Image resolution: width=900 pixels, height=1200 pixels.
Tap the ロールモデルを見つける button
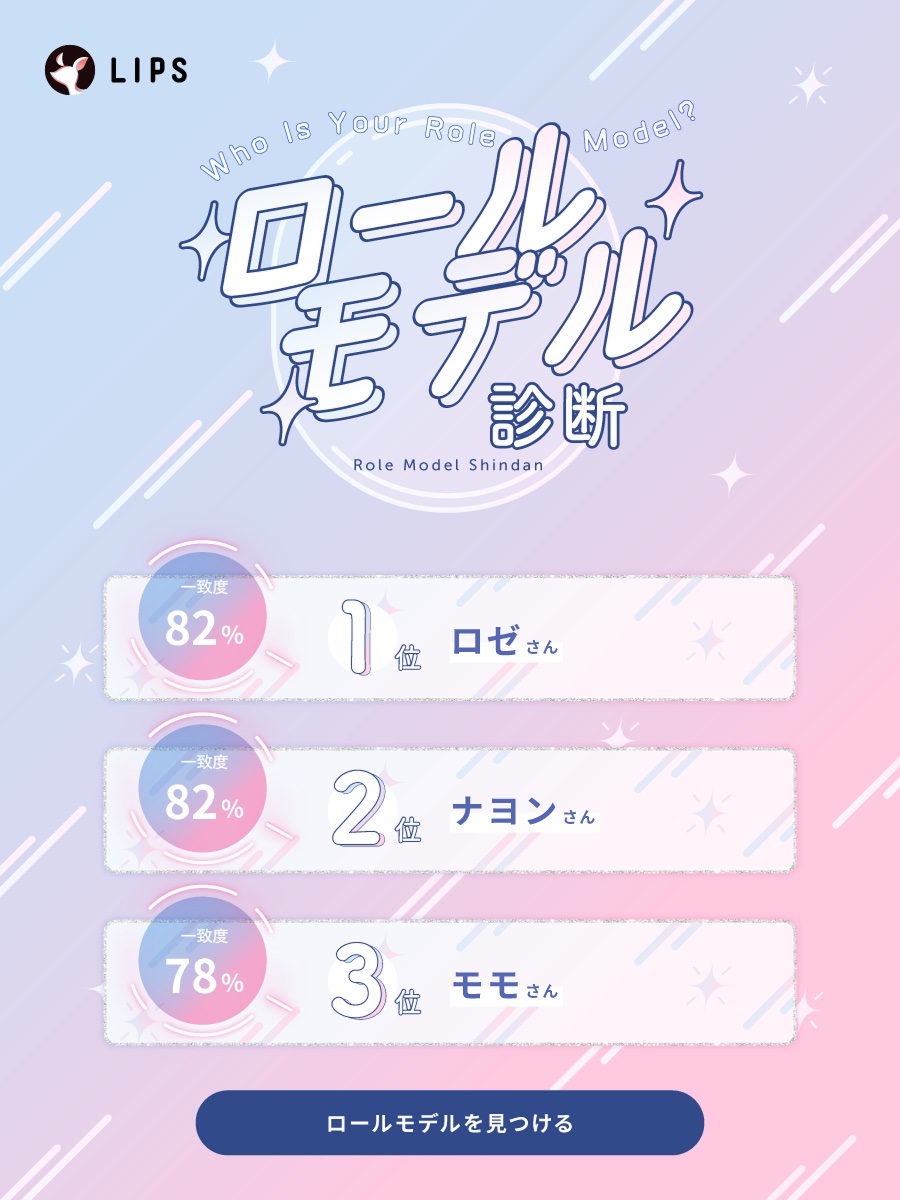(x=450, y=1122)
